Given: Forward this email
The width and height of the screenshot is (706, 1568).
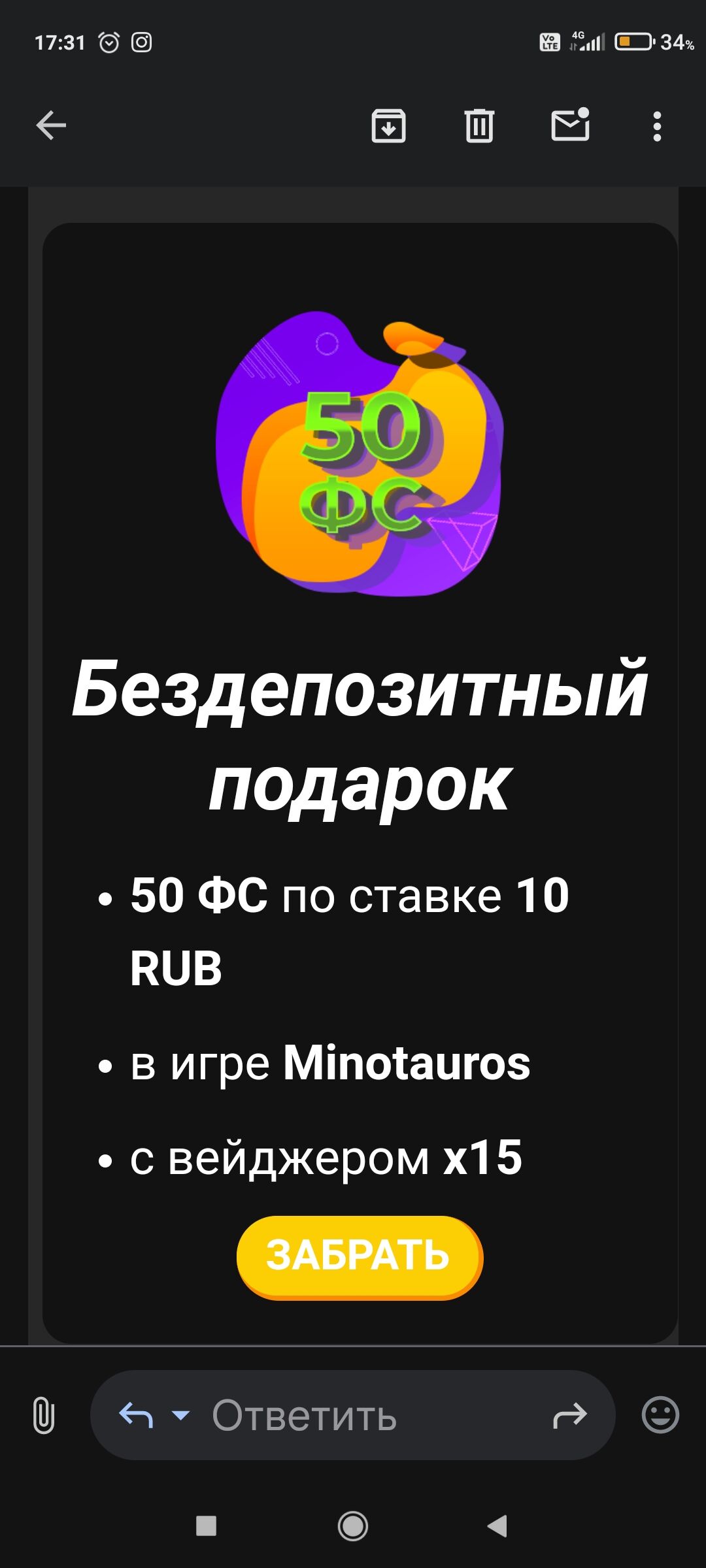Looking at the screenshot, I should click(570, 1415).
